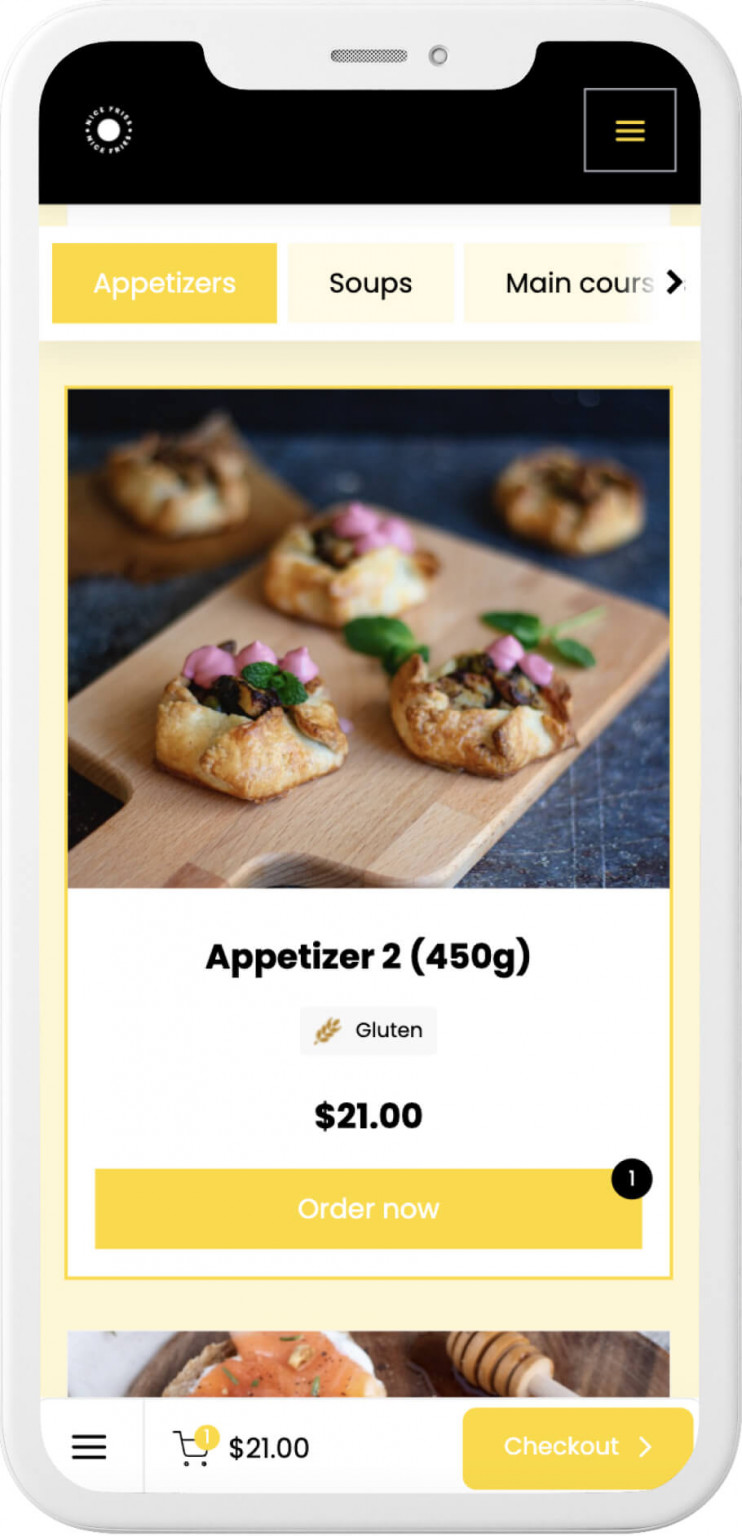742x1536 pixels.
Task: Click the black item count badge on Order now
Action: 631,1179
